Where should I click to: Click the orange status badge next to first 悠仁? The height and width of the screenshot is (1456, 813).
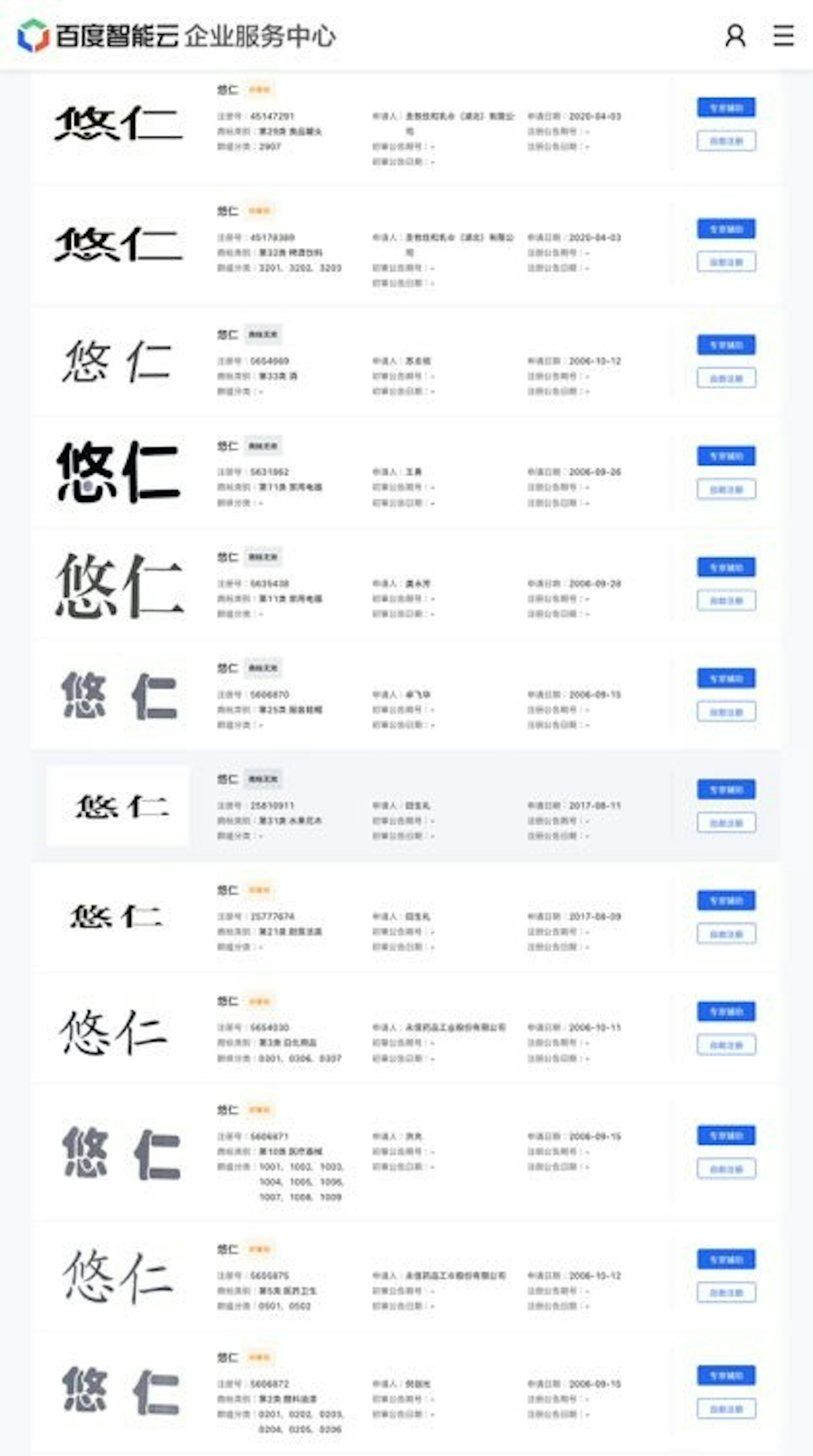tap(259, 89)
